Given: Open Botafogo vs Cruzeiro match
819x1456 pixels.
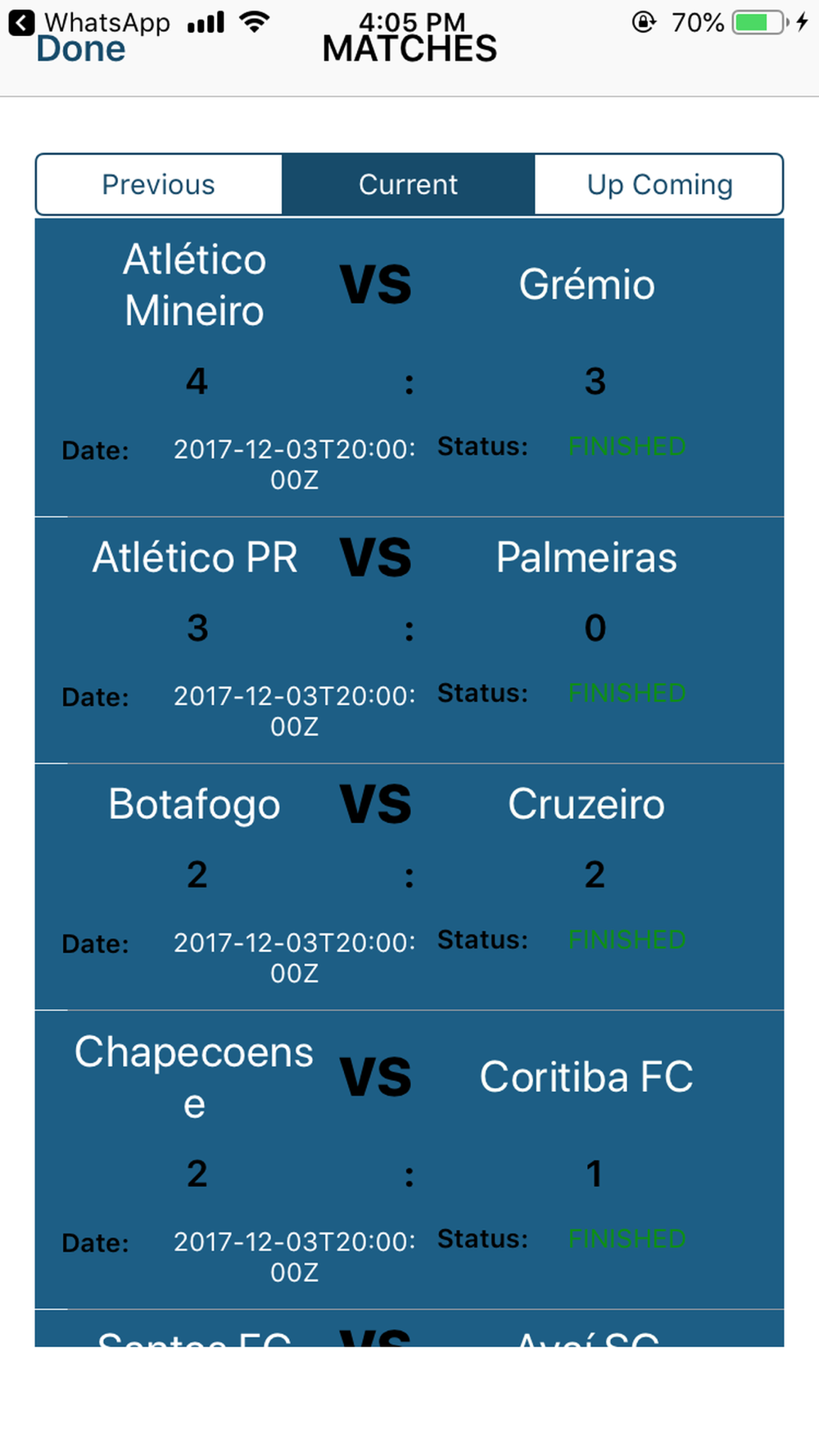Looking at the screenshot, I should pyautogui.click(x=409, y=887).
